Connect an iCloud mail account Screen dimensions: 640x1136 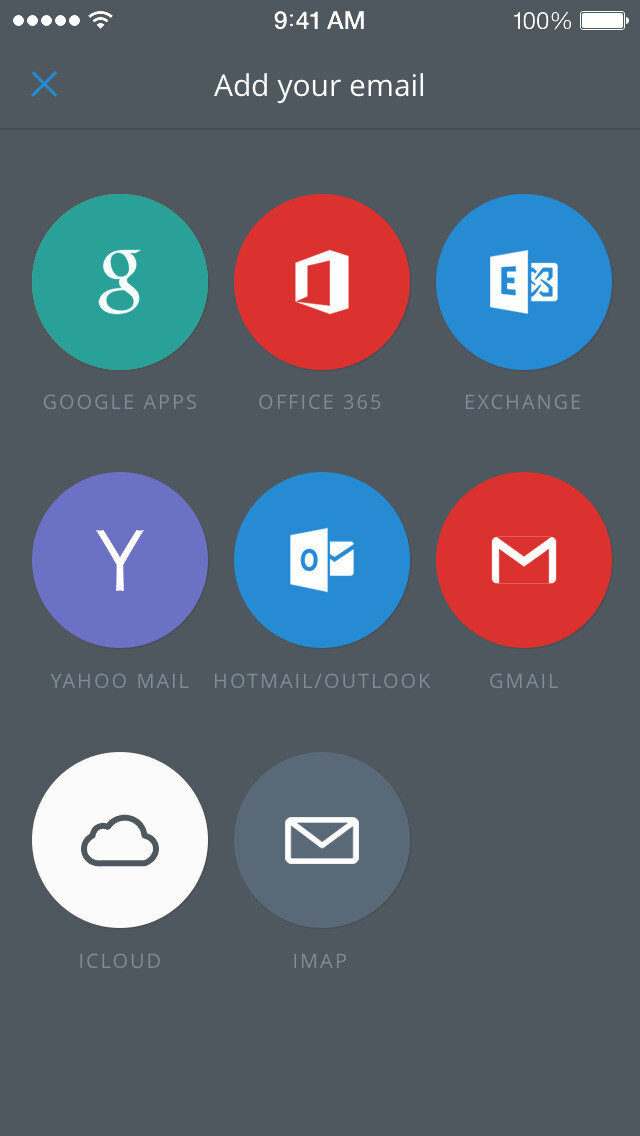120,840
